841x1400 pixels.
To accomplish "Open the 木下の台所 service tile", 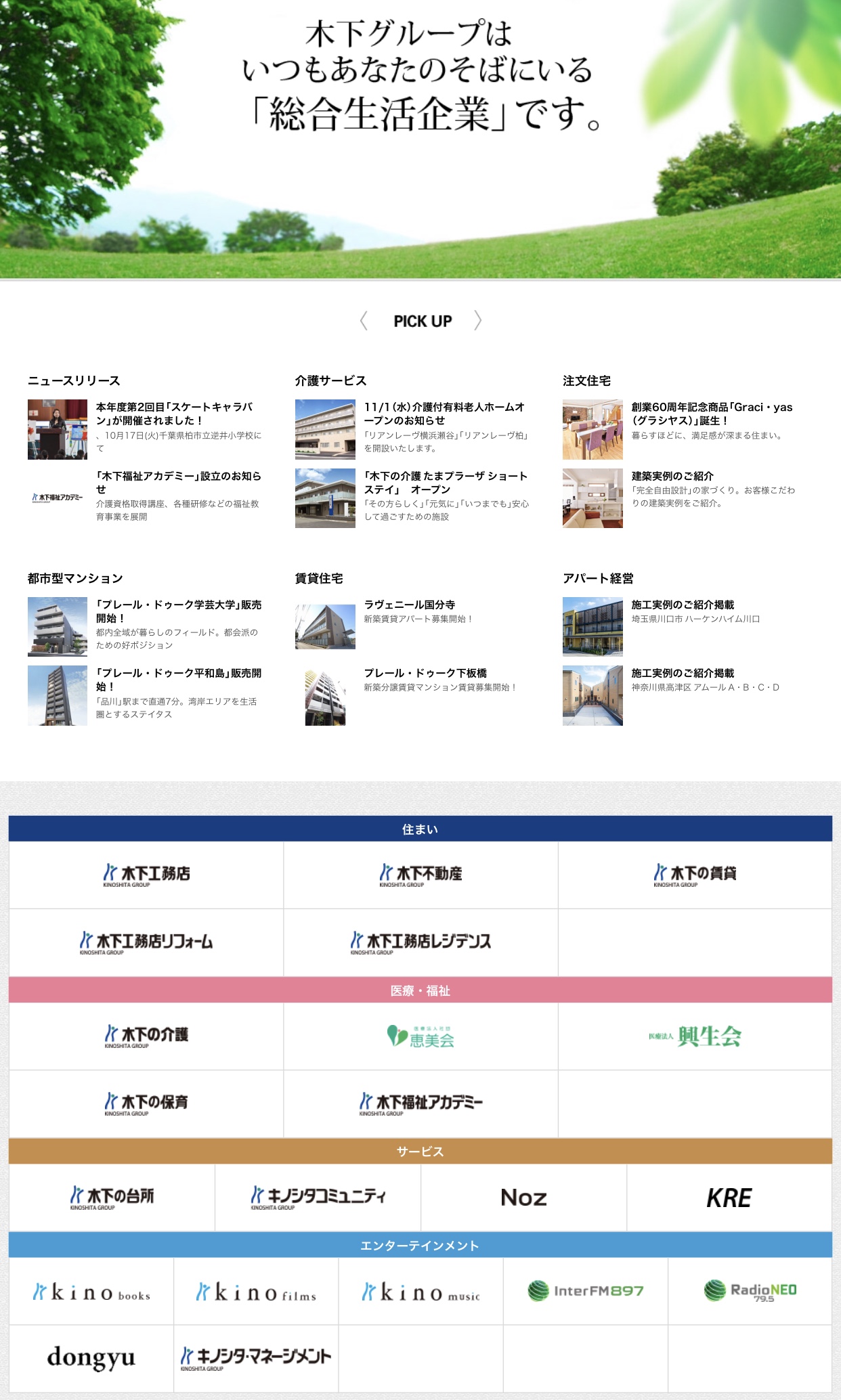I will coord(112,1198).
